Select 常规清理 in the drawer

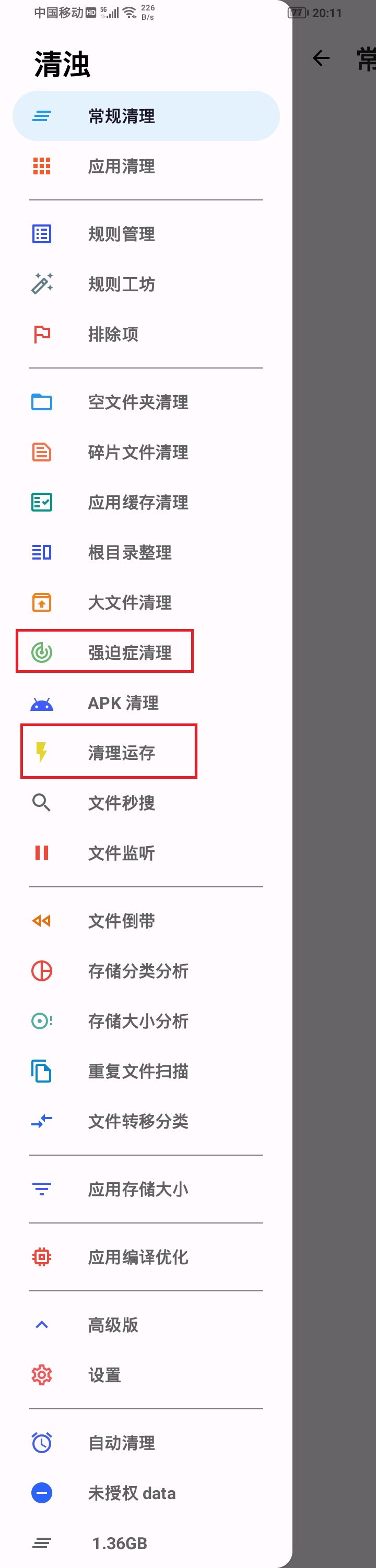click(121, 116)
